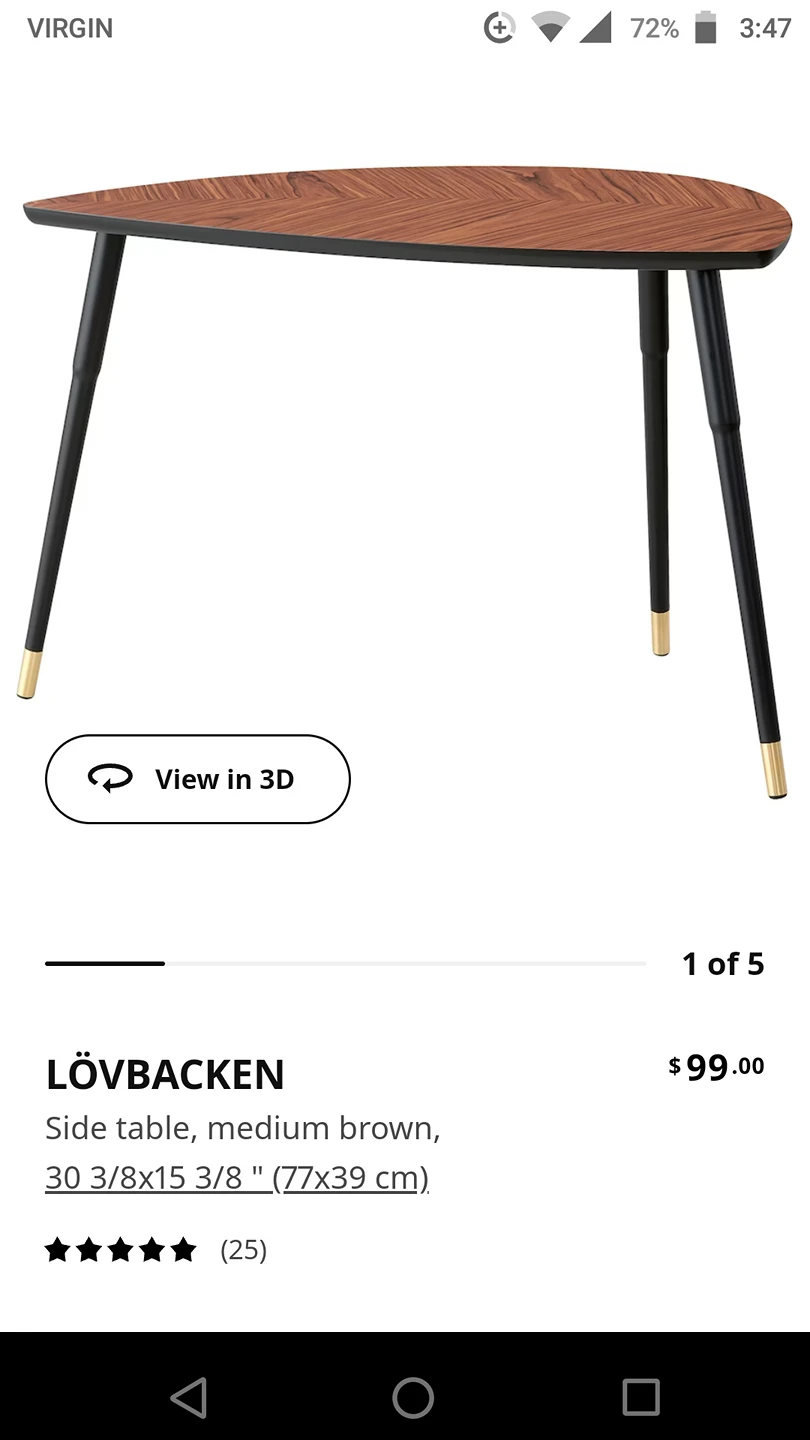Screen dimensions: 810x1440
Task: Open the LÖVBACKEN table product image
Action: pos(405,482)
